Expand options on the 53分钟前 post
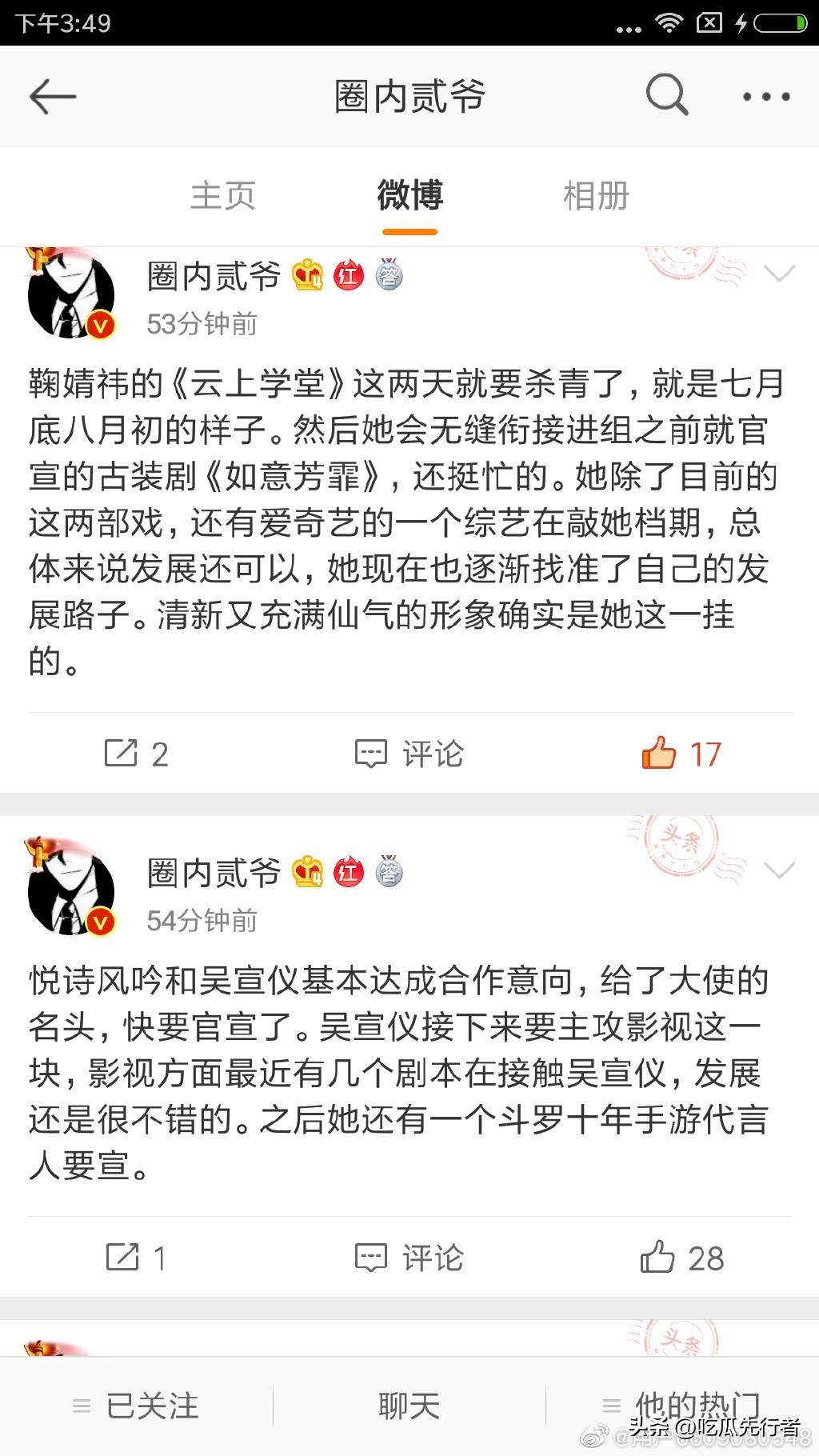 [778, 274]
